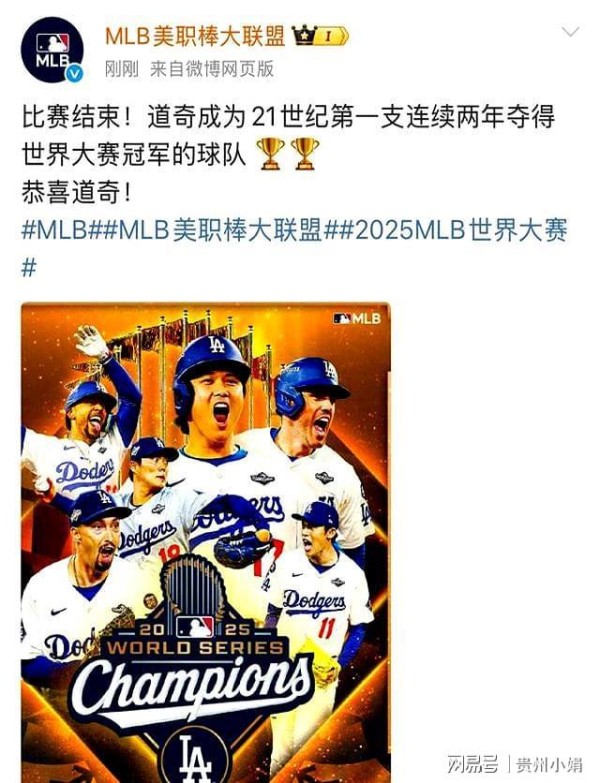Open the MLB美职棒大联盟 username link
Viewport: 600px width, 783px height.
tap(195, 36)
